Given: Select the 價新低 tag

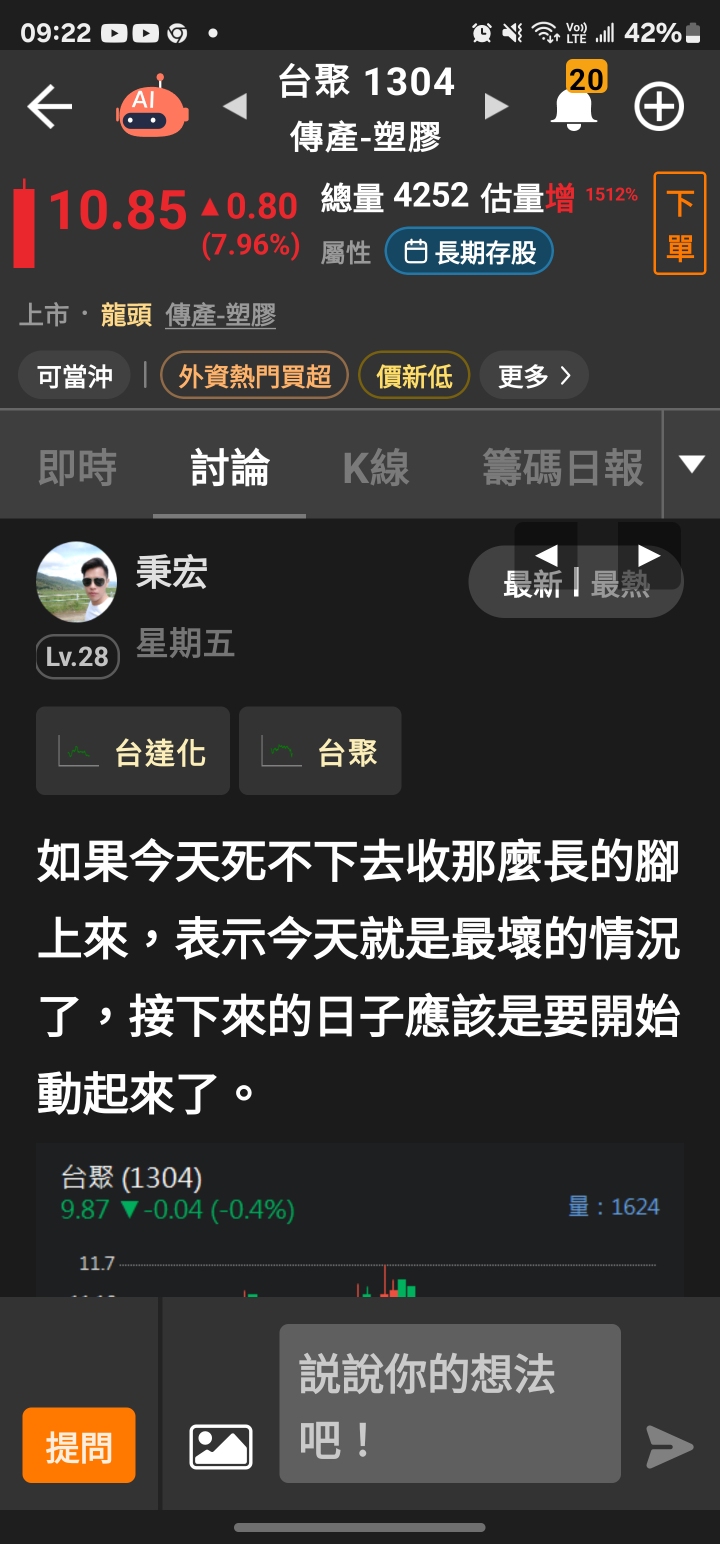Looking at the screenshot, I should 414,376.
